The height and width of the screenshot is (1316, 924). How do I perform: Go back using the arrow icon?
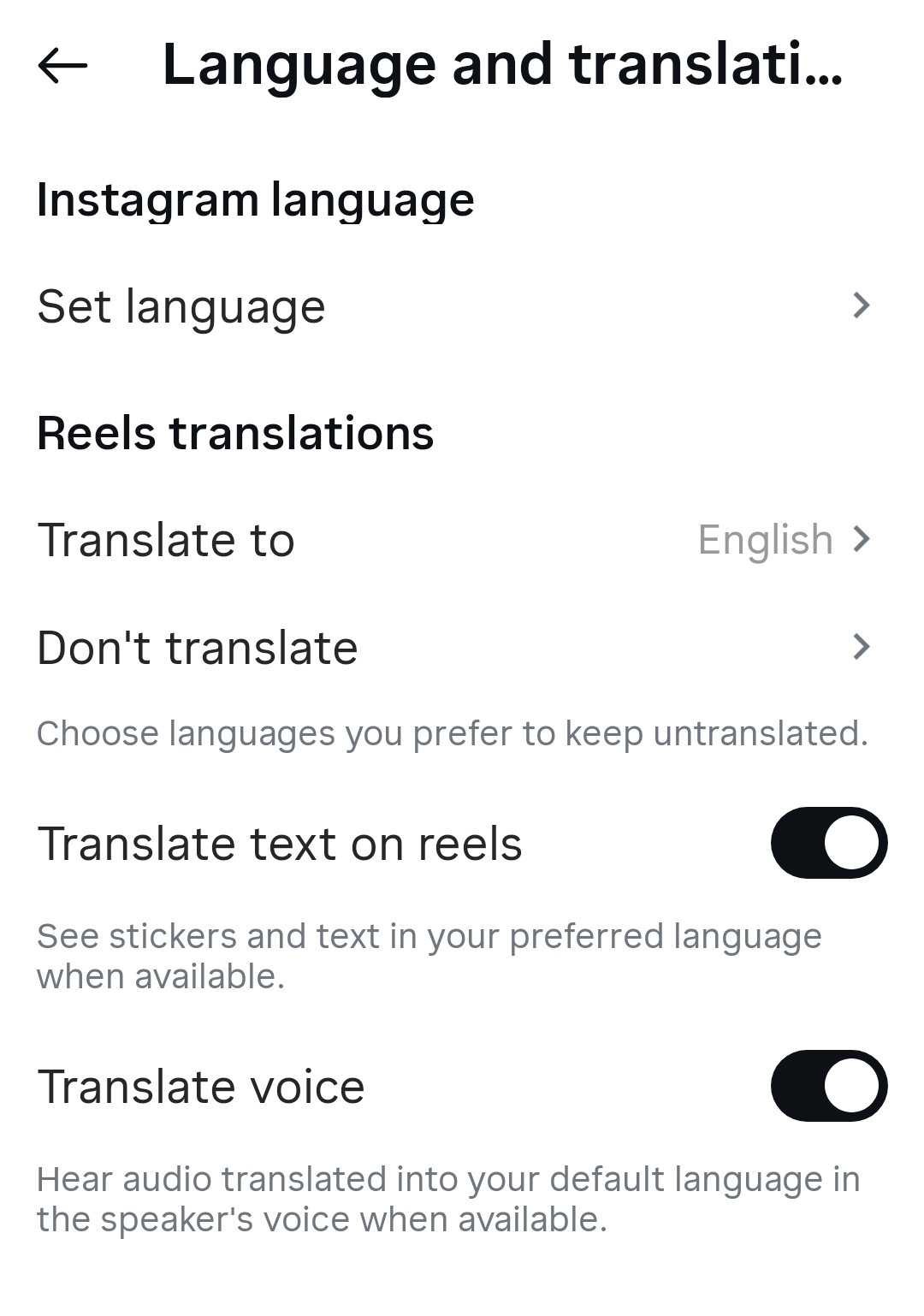click(x=62, y=65)
